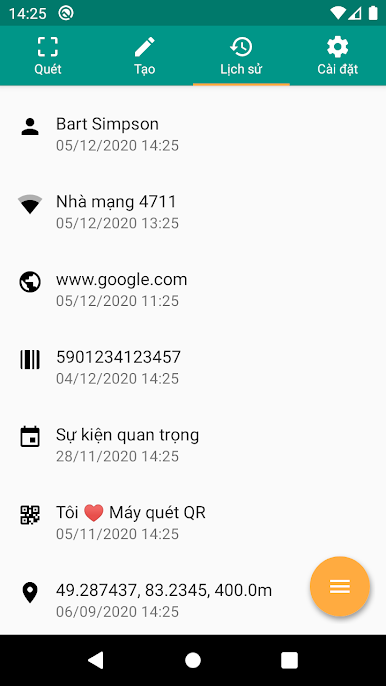Open the www.google.com history entry
The image size is (386, 686).
point(193,289)
